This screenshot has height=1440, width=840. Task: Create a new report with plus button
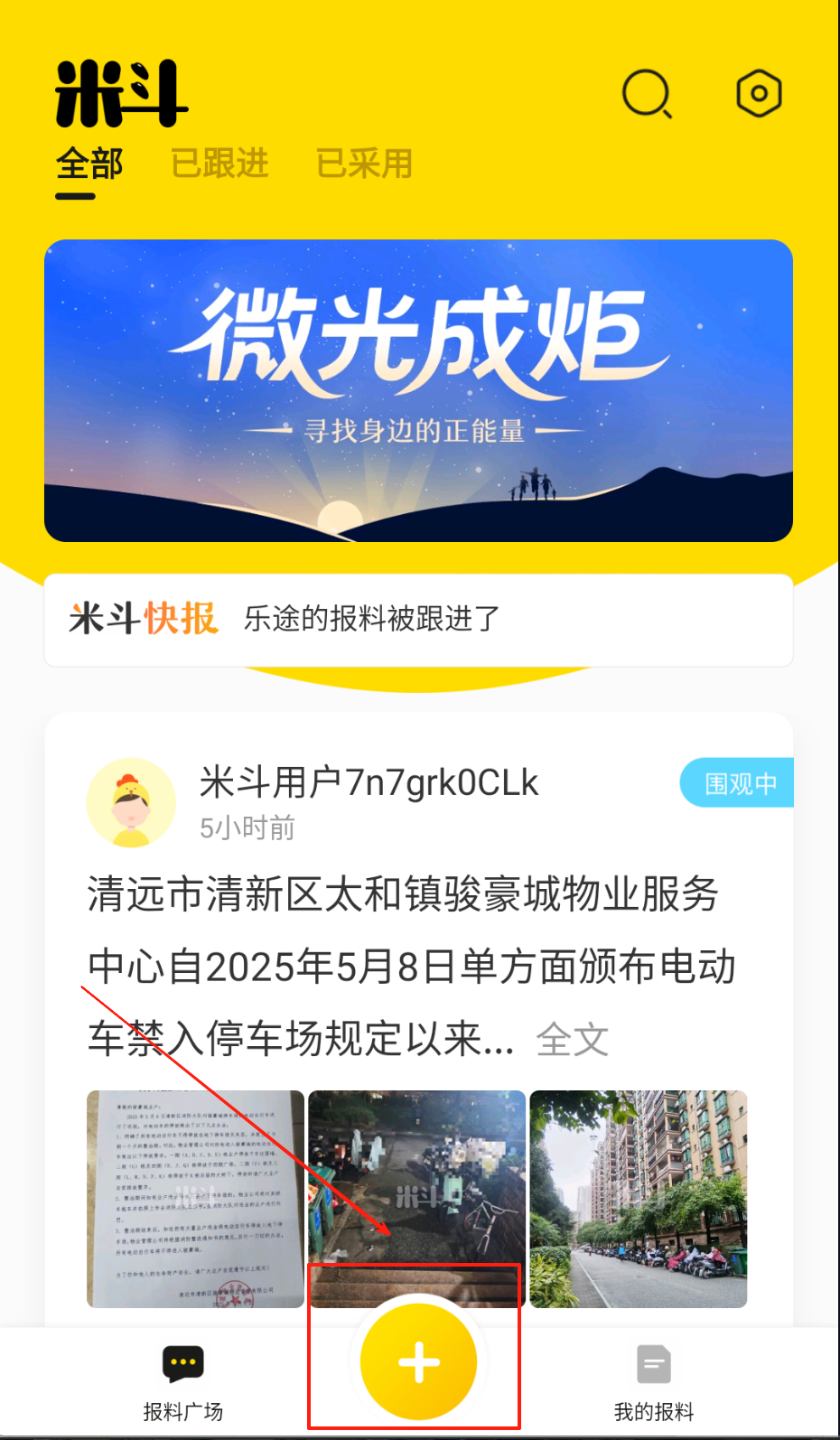click(418, 1361)
